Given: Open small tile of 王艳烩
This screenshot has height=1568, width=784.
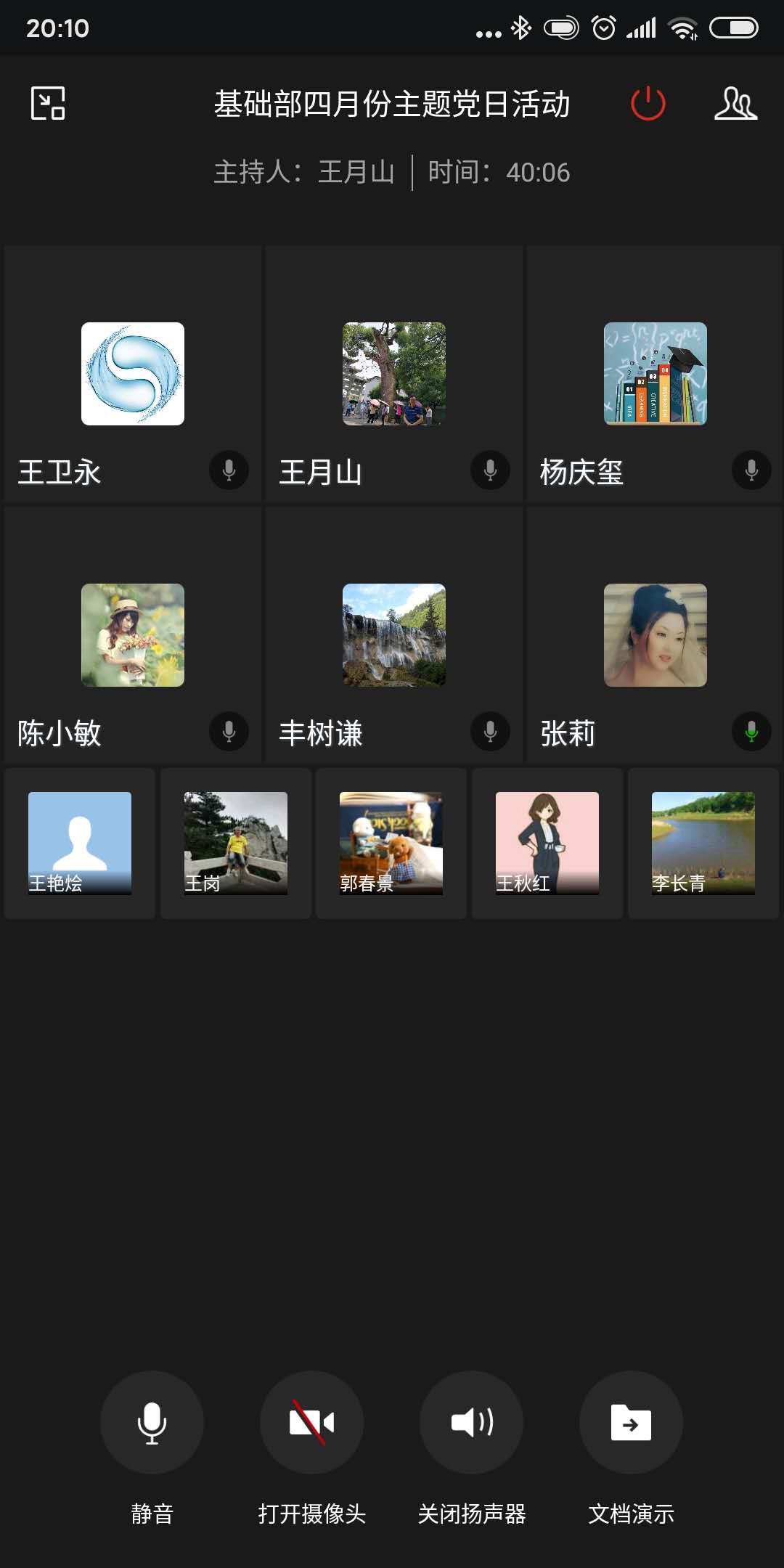Looking at the screenshot, I should (80, 843).
